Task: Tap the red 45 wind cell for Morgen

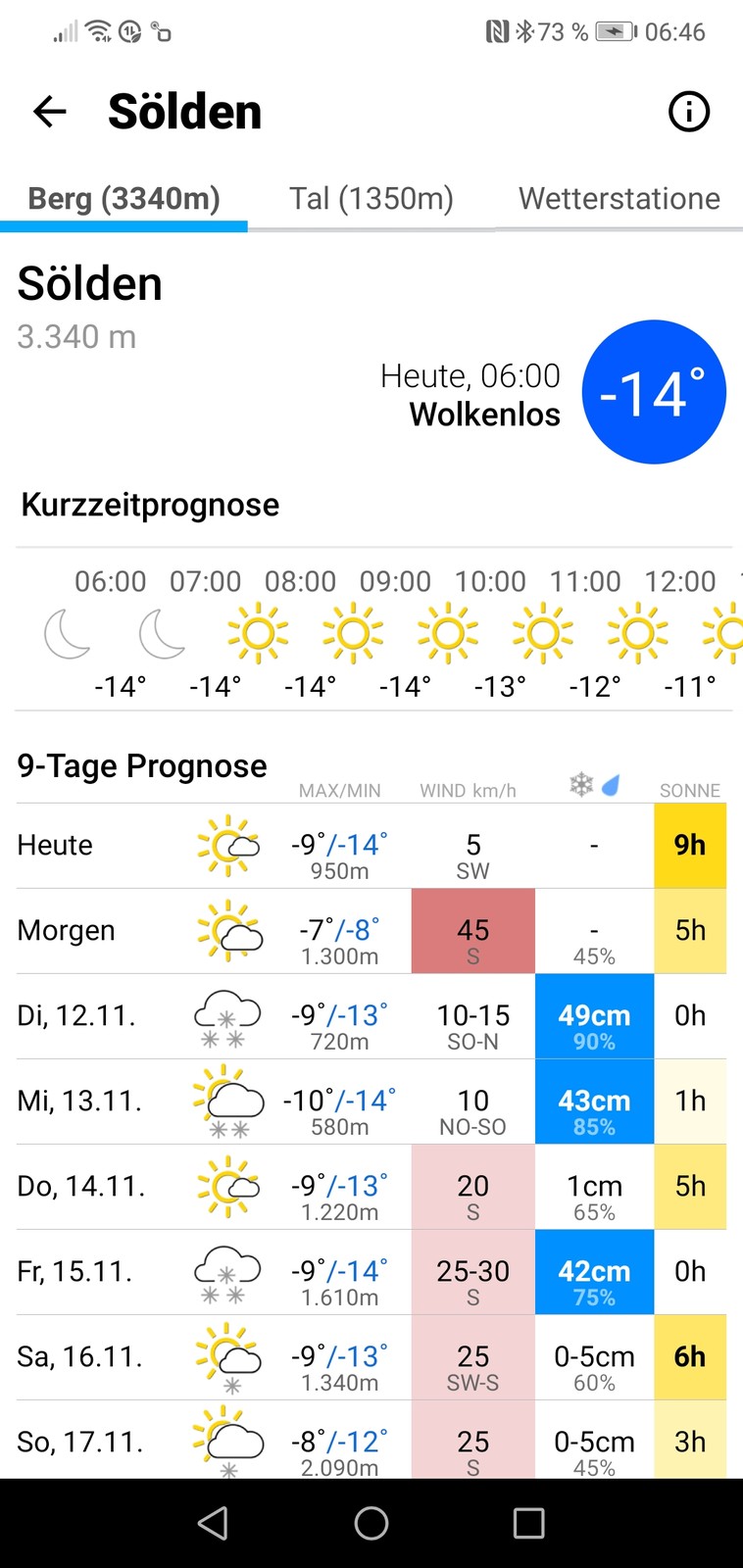Action: tap(472, 930)
